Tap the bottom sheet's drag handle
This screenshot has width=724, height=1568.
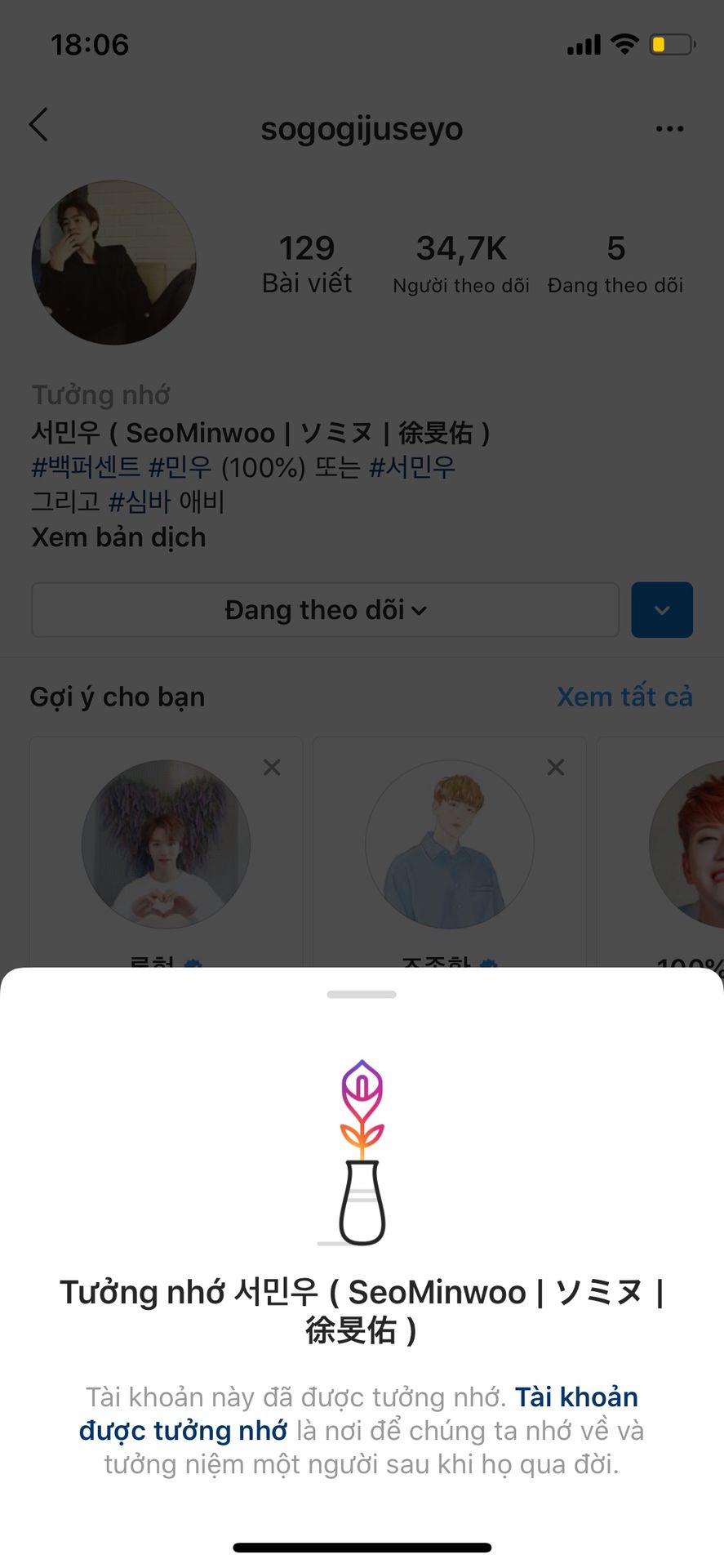(362, 994)
